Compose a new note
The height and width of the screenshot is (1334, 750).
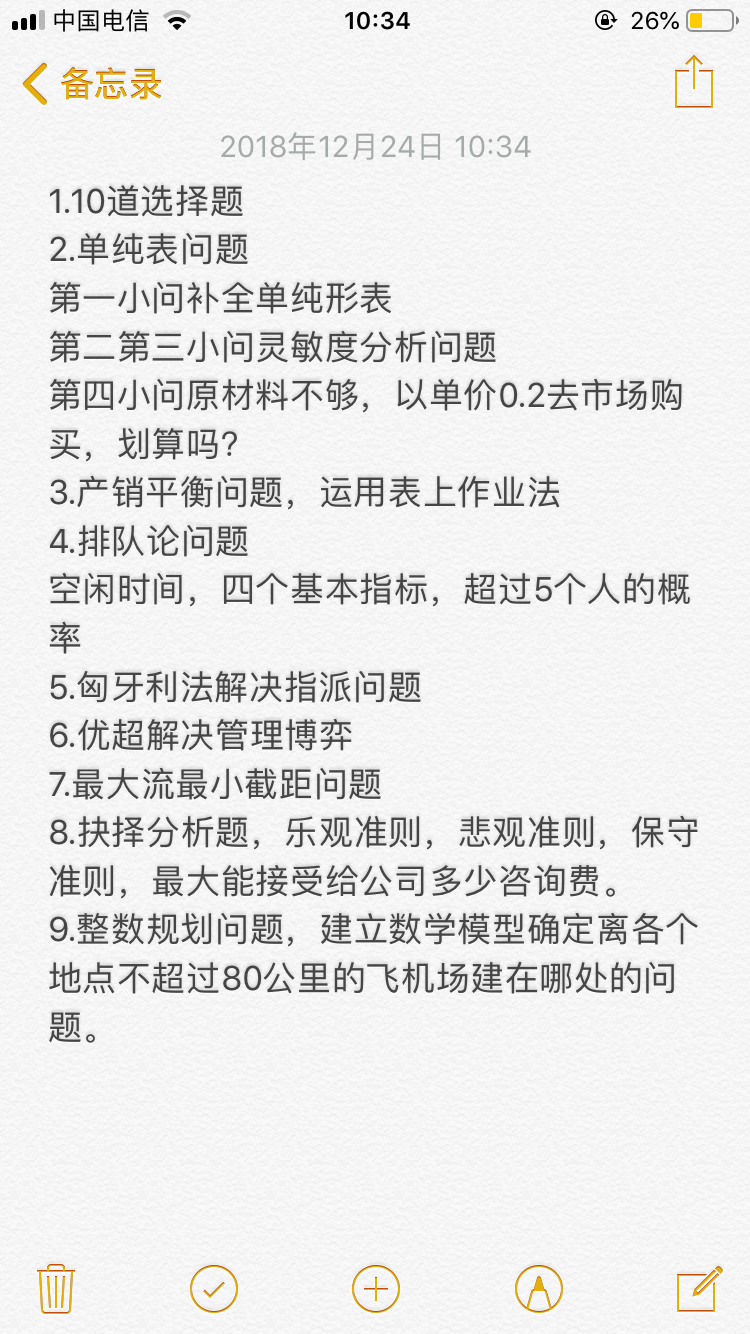699,1288
